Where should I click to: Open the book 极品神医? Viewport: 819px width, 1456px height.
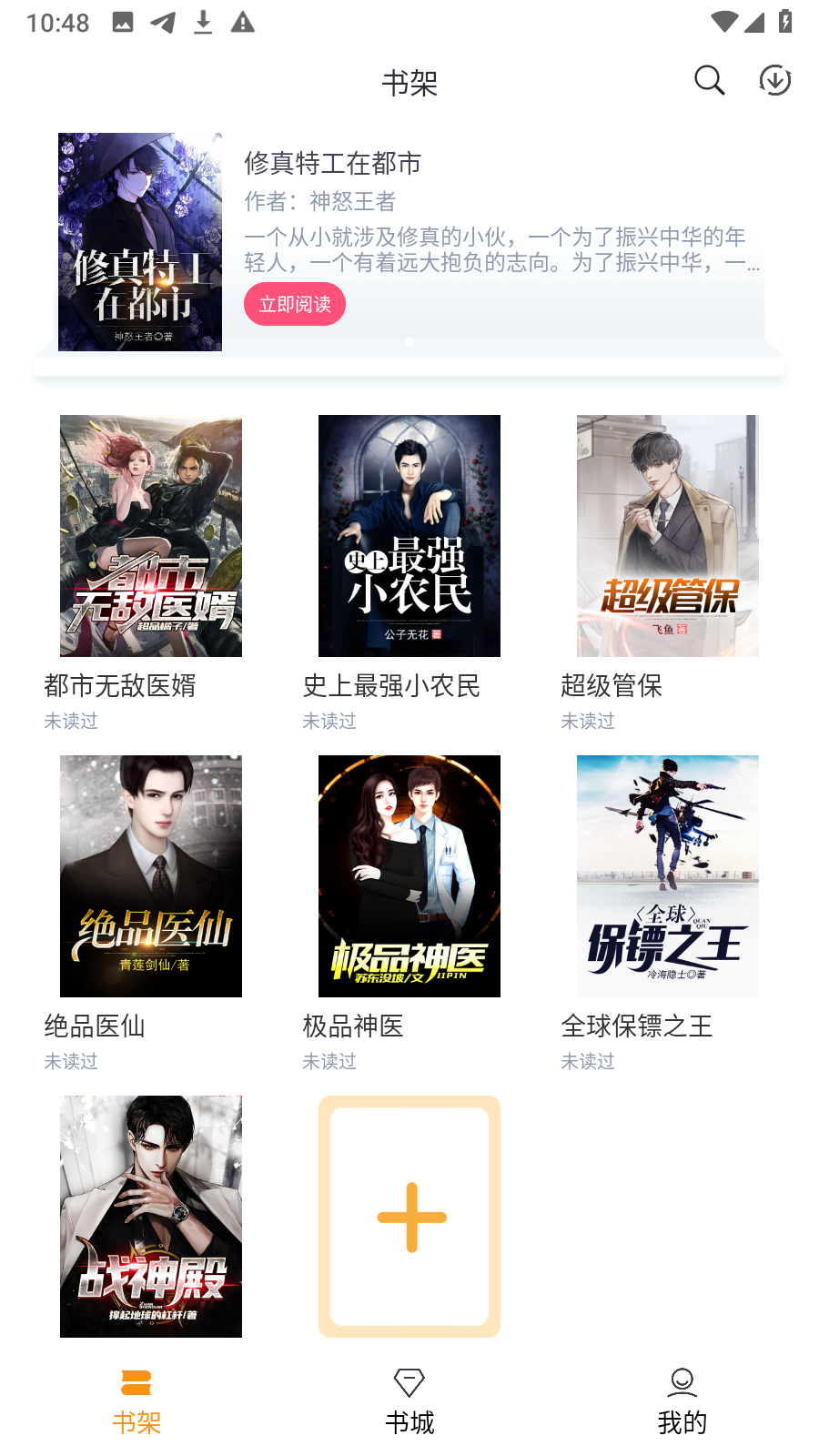point(409,876)
